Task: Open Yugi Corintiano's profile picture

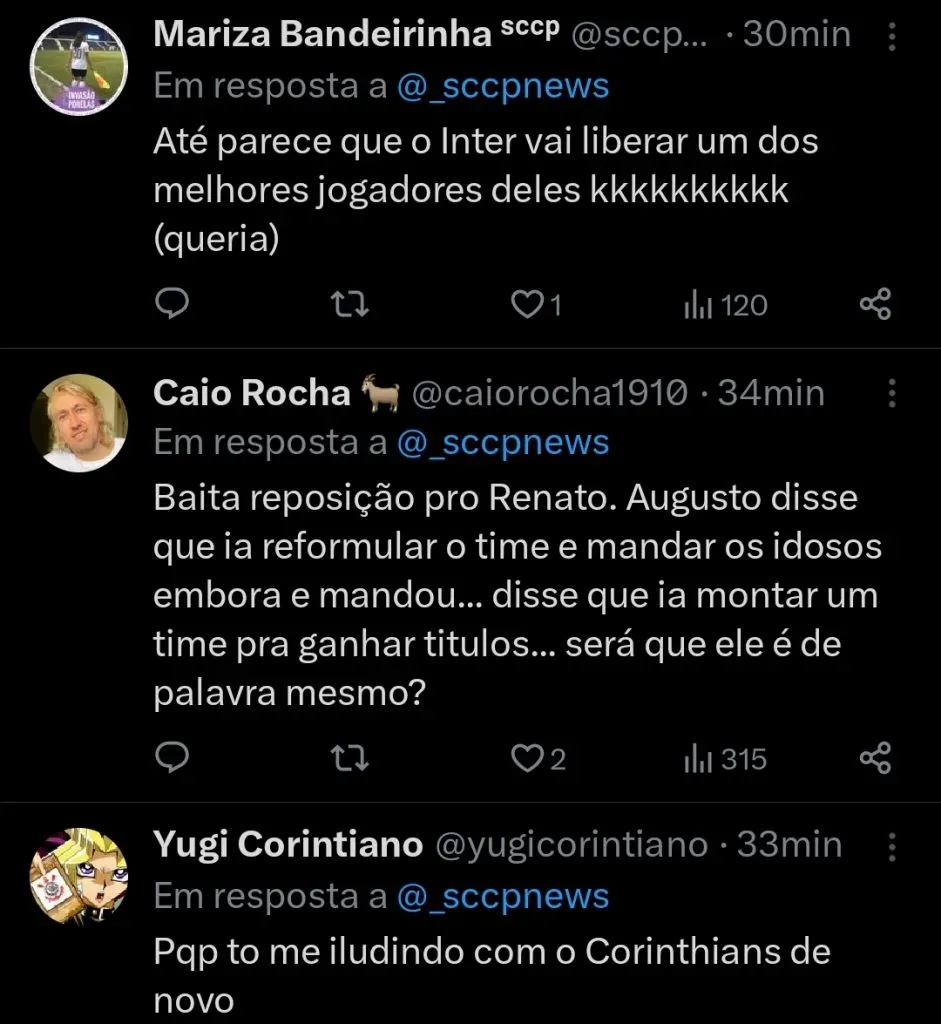Action: coord(79,876)
